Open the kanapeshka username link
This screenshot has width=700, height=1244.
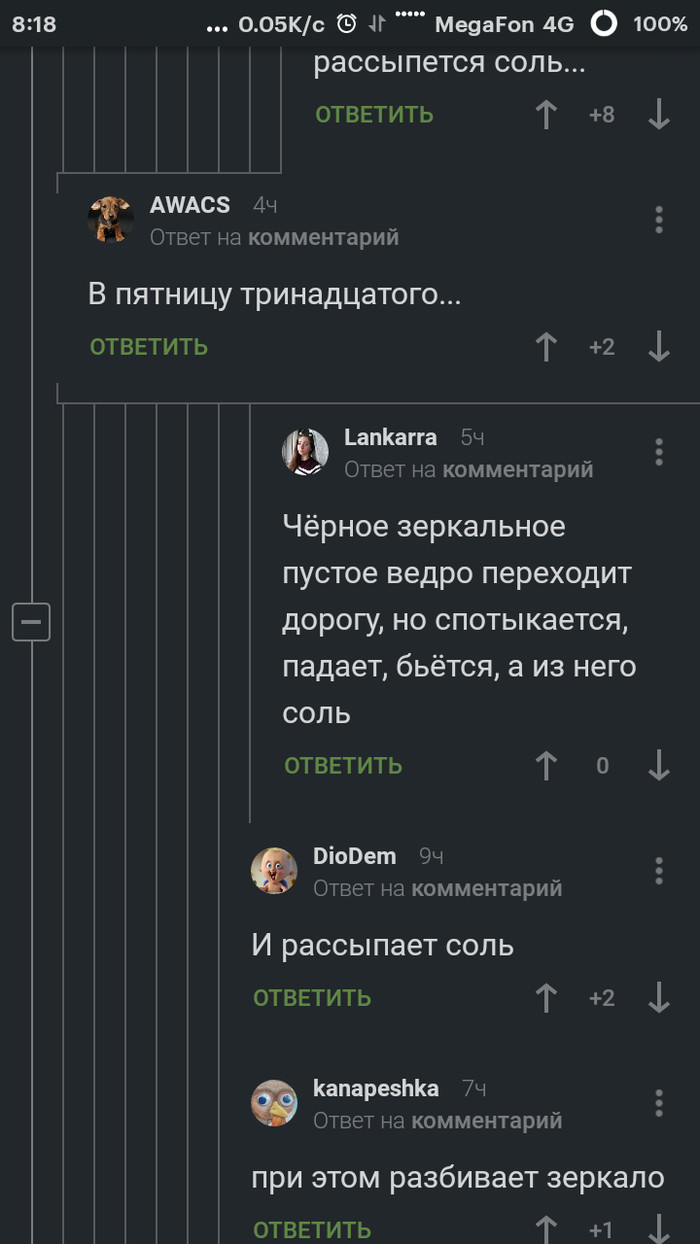(375, 1089)
